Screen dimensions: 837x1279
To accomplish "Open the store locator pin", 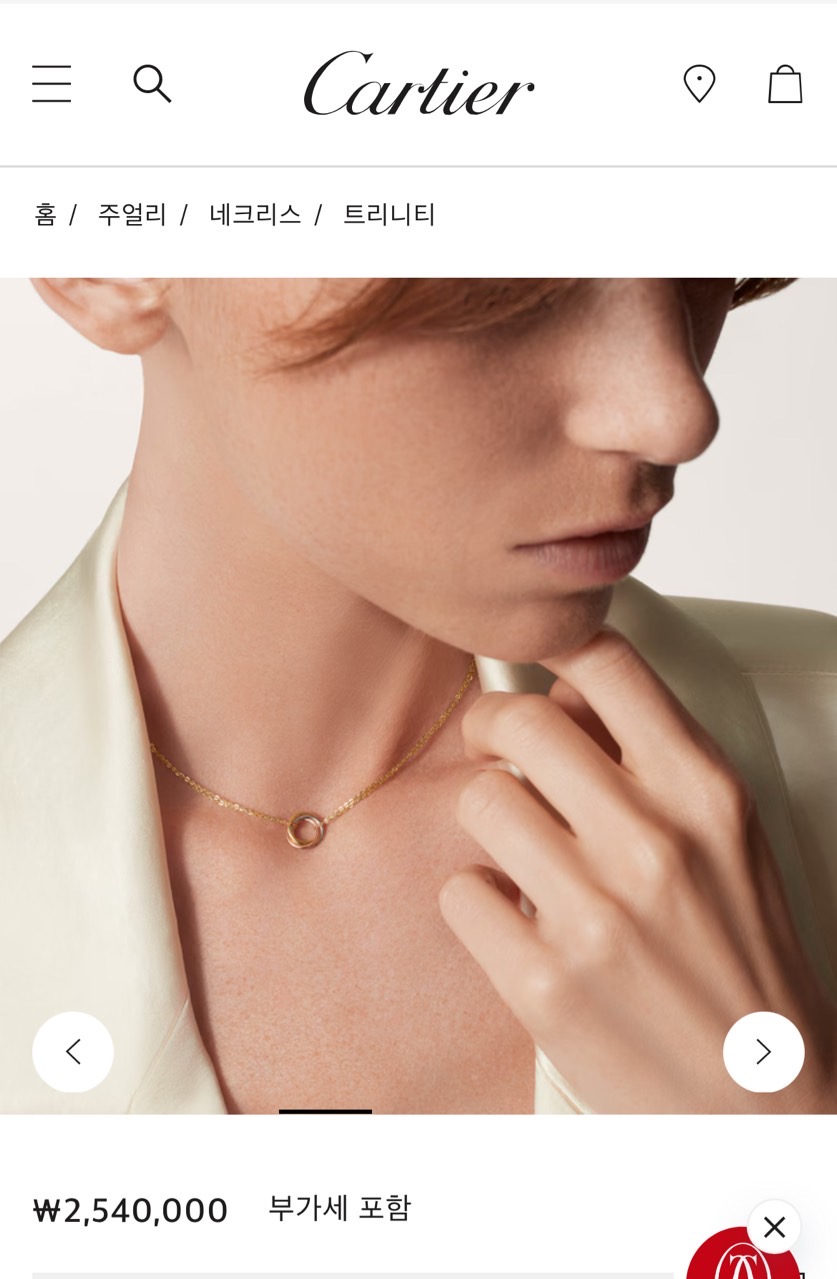I will pos(699,84).
